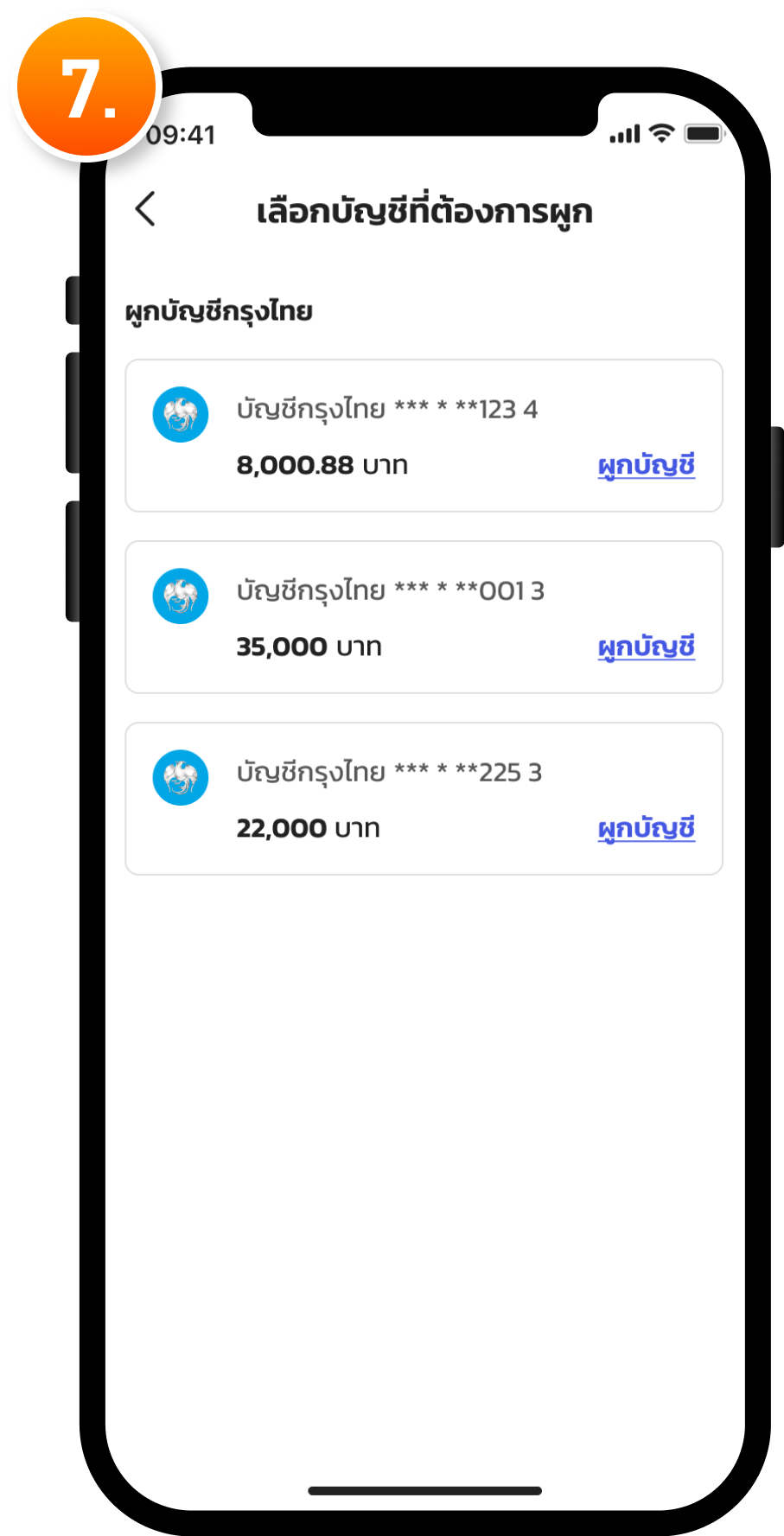
Task: Link the Krungthai account ending 001 3
Action: 647,647
